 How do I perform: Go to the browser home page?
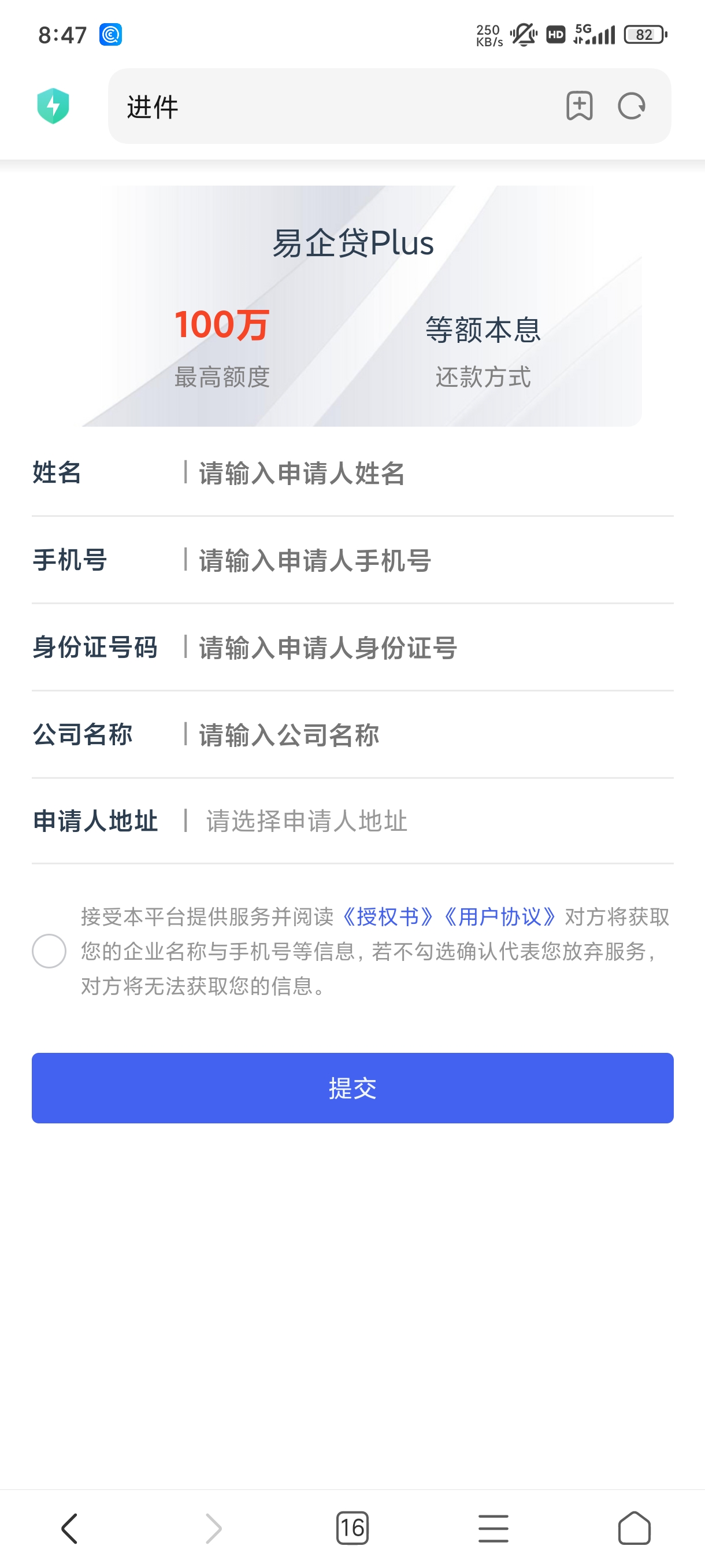[x=634, y=1529]
